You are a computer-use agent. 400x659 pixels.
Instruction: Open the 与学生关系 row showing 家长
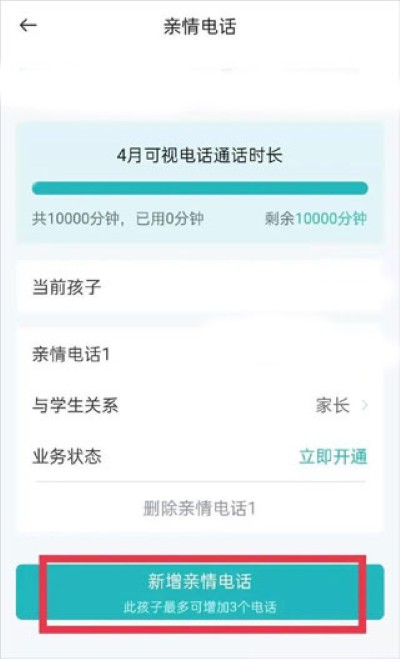(200, 406)
